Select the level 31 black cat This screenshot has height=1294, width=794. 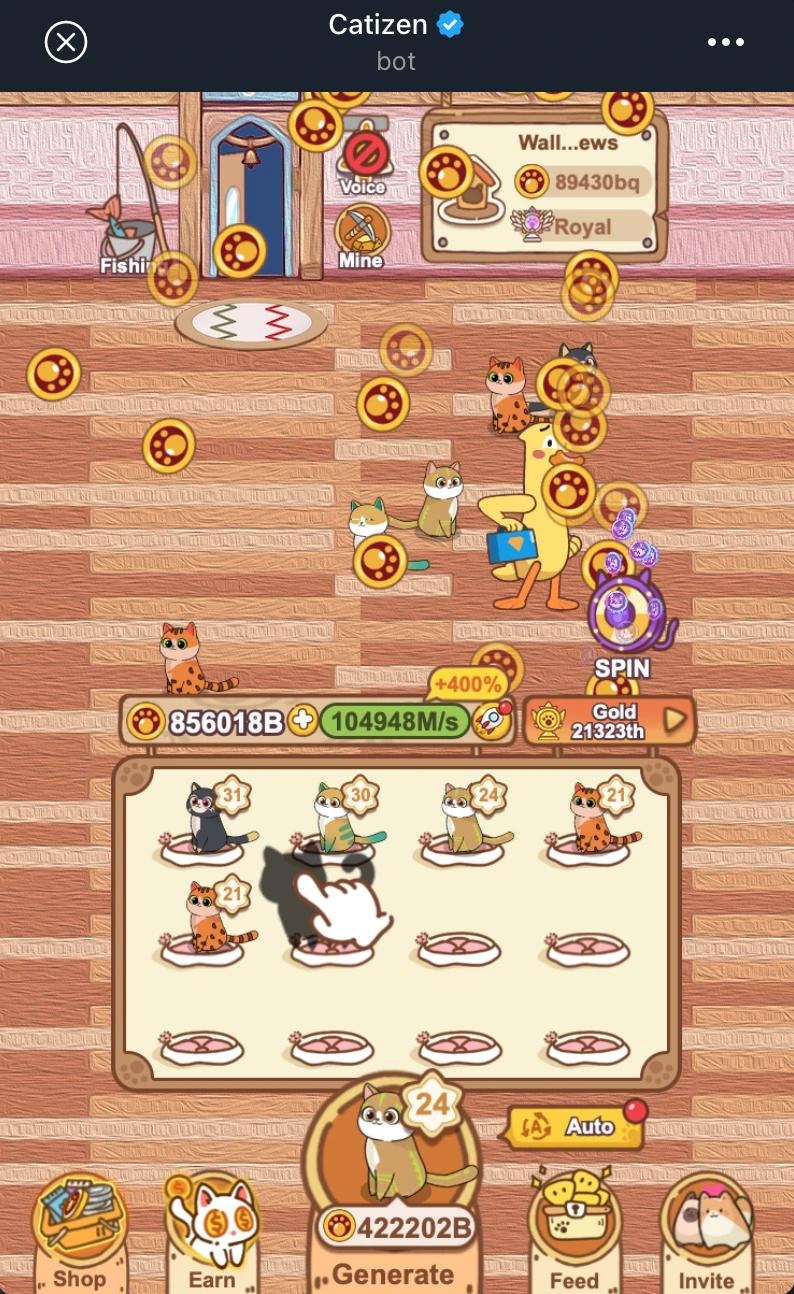(208, 820)
